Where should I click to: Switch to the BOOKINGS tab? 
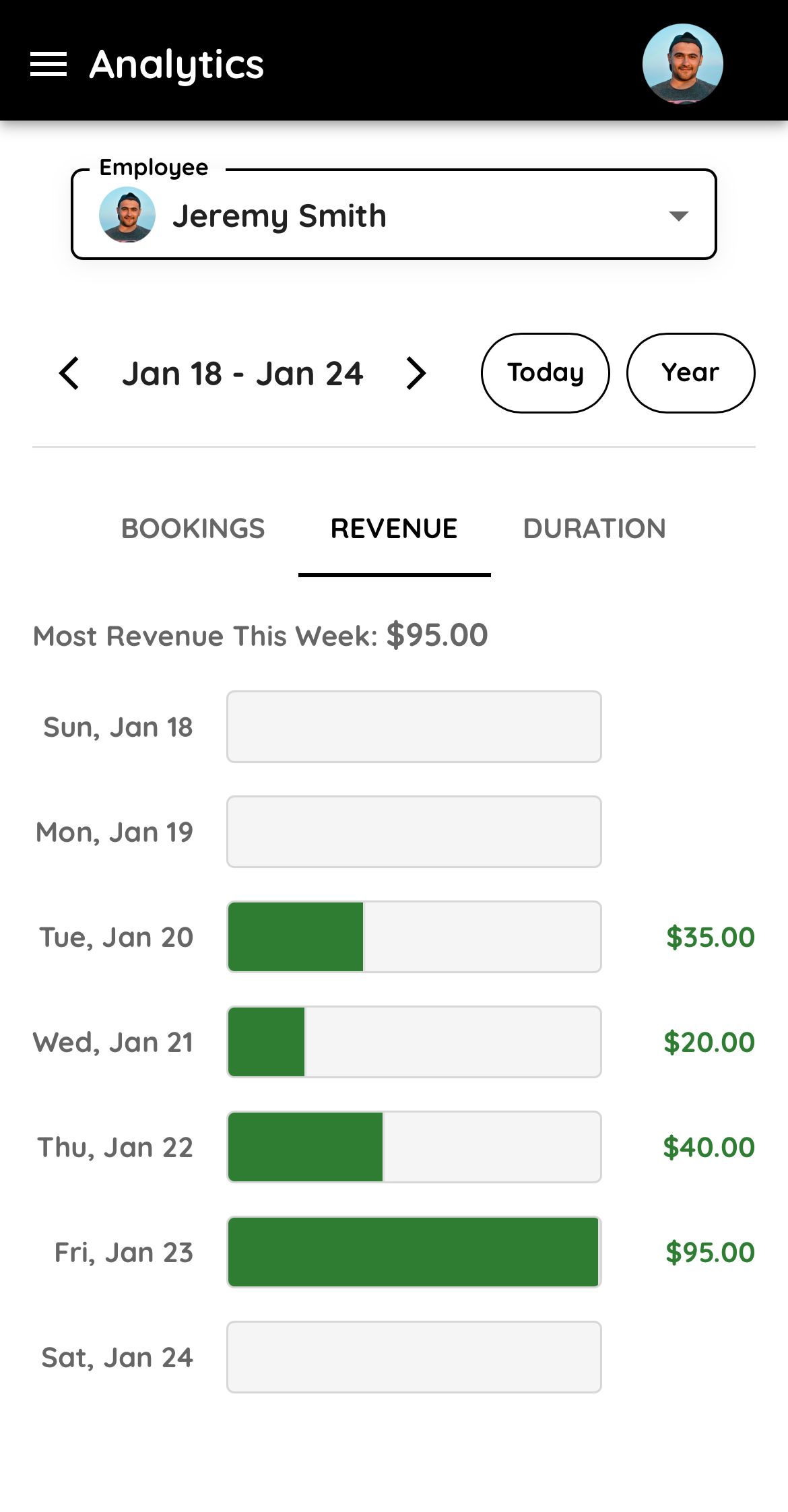pos(193,529)
